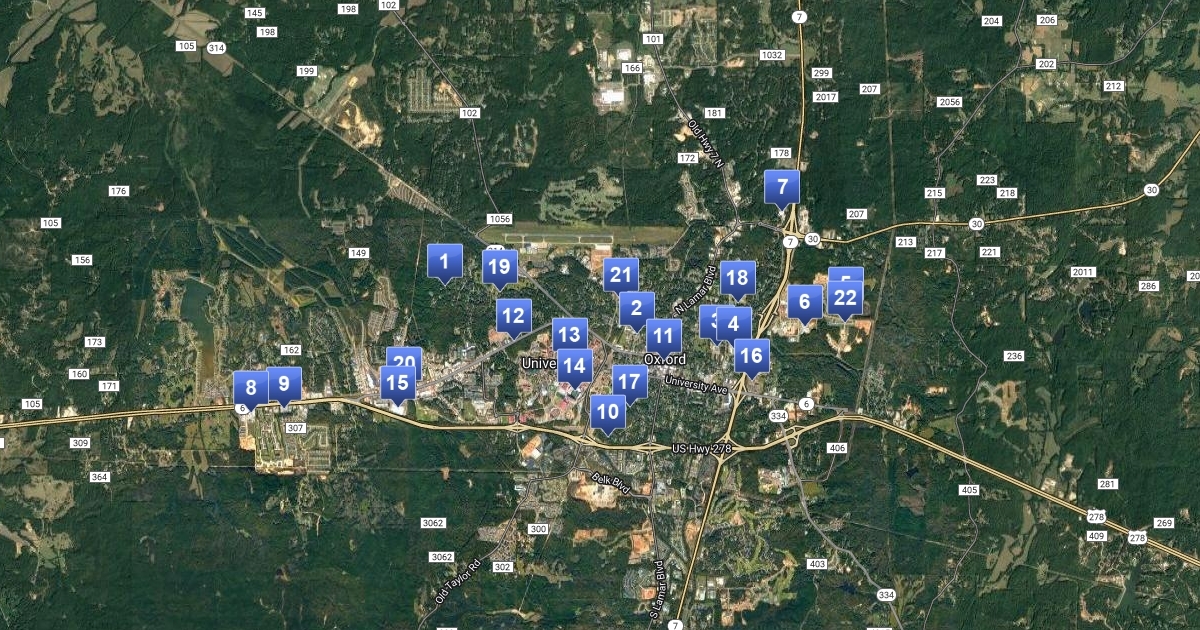This screenshot has height=630, width=1200.
Task: Open location pin number 17
Action: 630,381
